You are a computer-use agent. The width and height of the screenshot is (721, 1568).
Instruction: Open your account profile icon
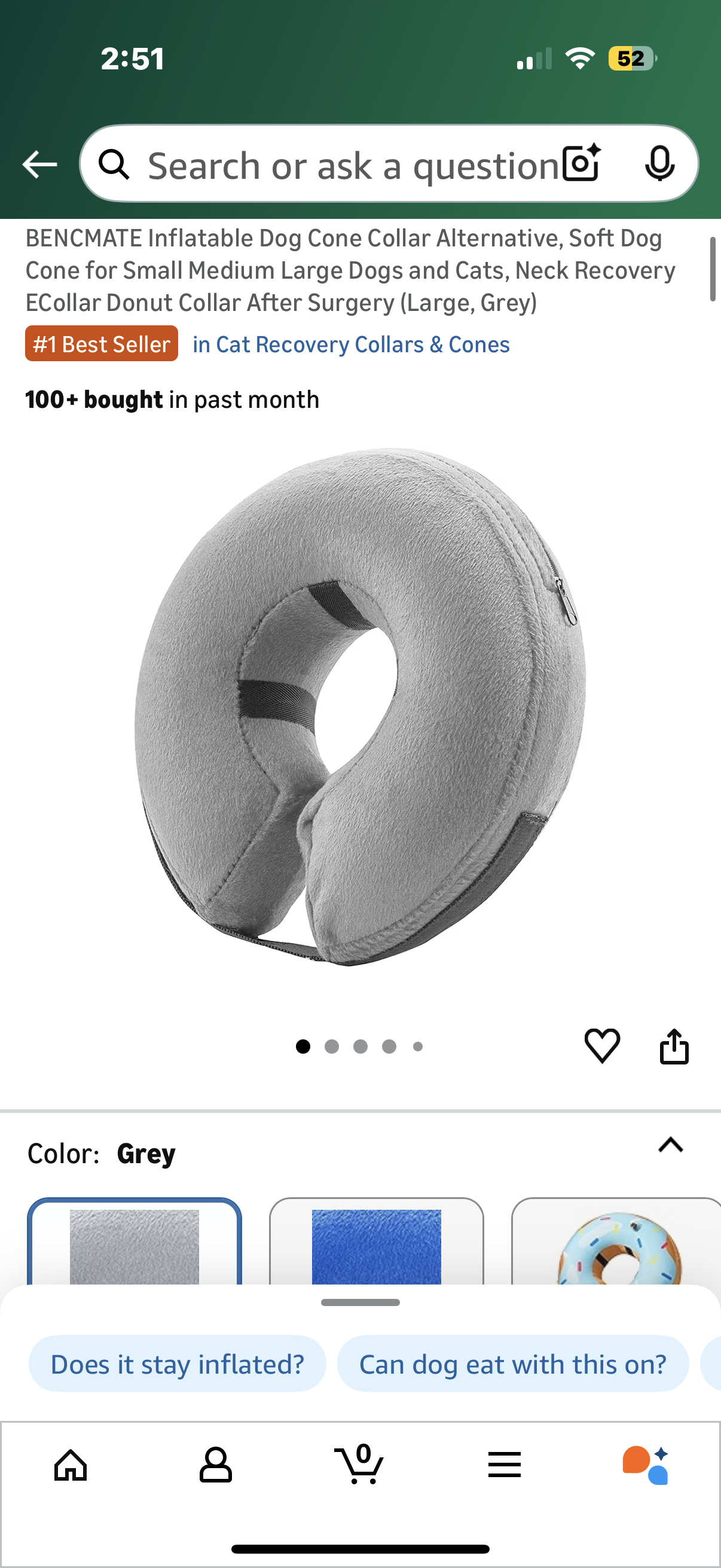point(216,1465)
